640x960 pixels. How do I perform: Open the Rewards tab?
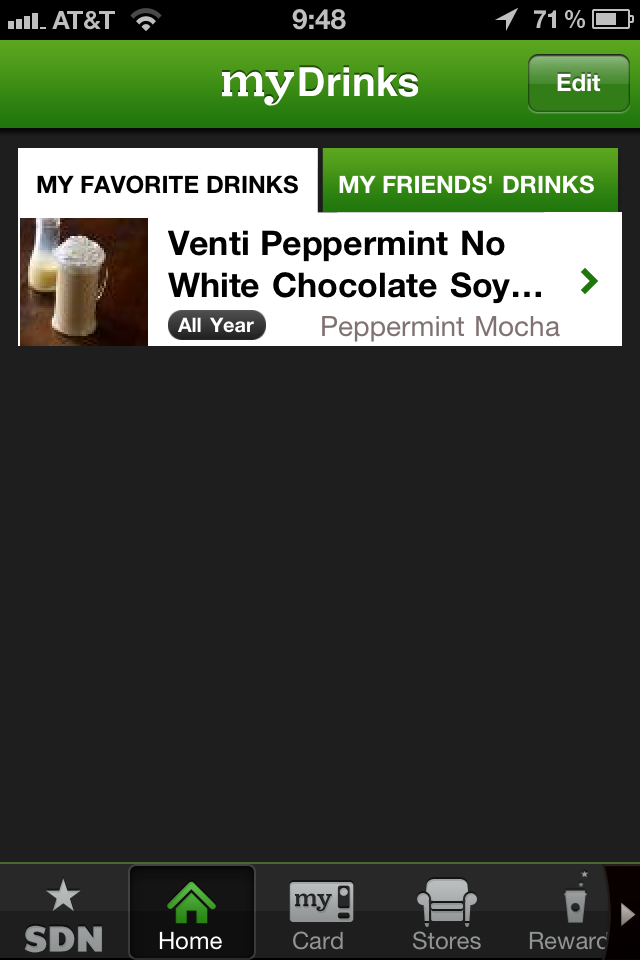pyautogui.click(x=566, y=914)
